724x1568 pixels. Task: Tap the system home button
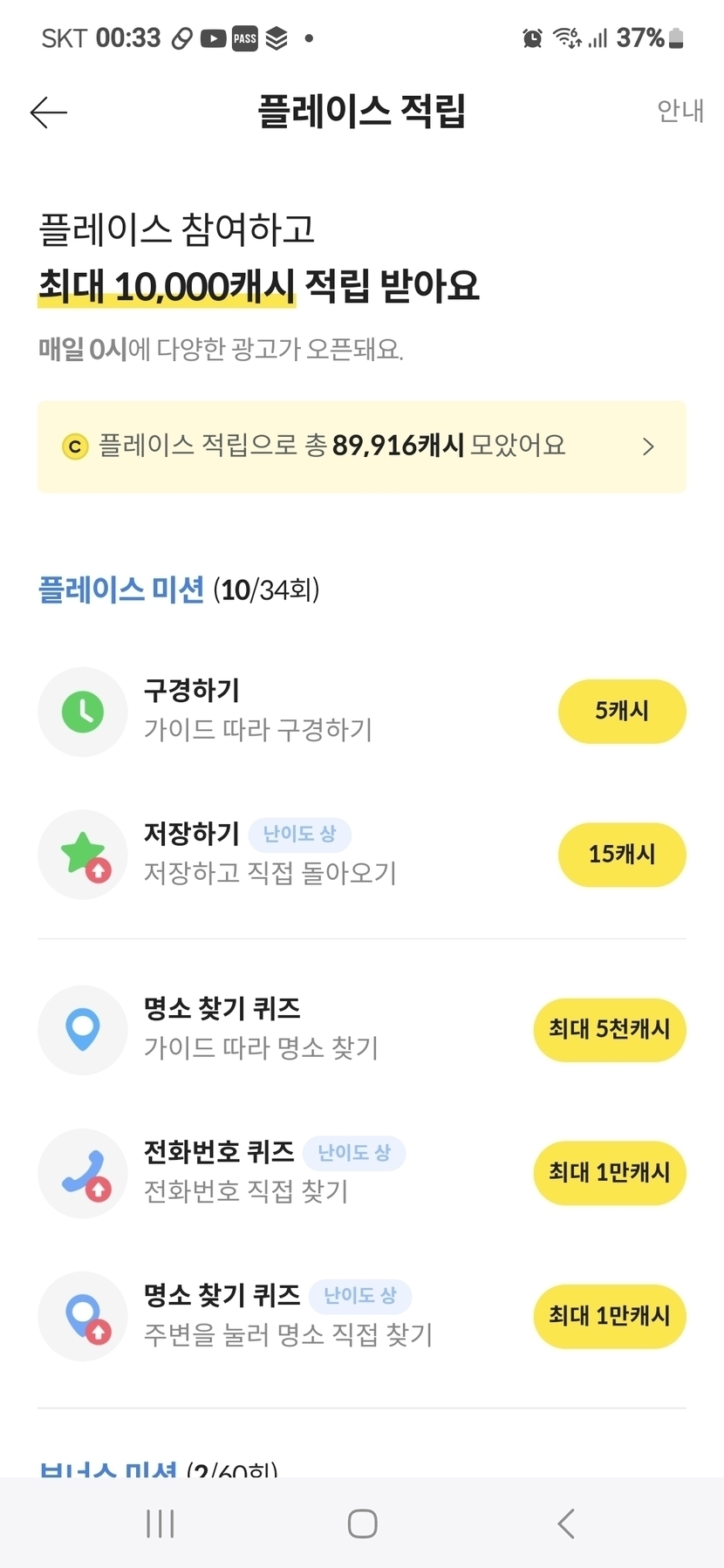click(362, 1524)
